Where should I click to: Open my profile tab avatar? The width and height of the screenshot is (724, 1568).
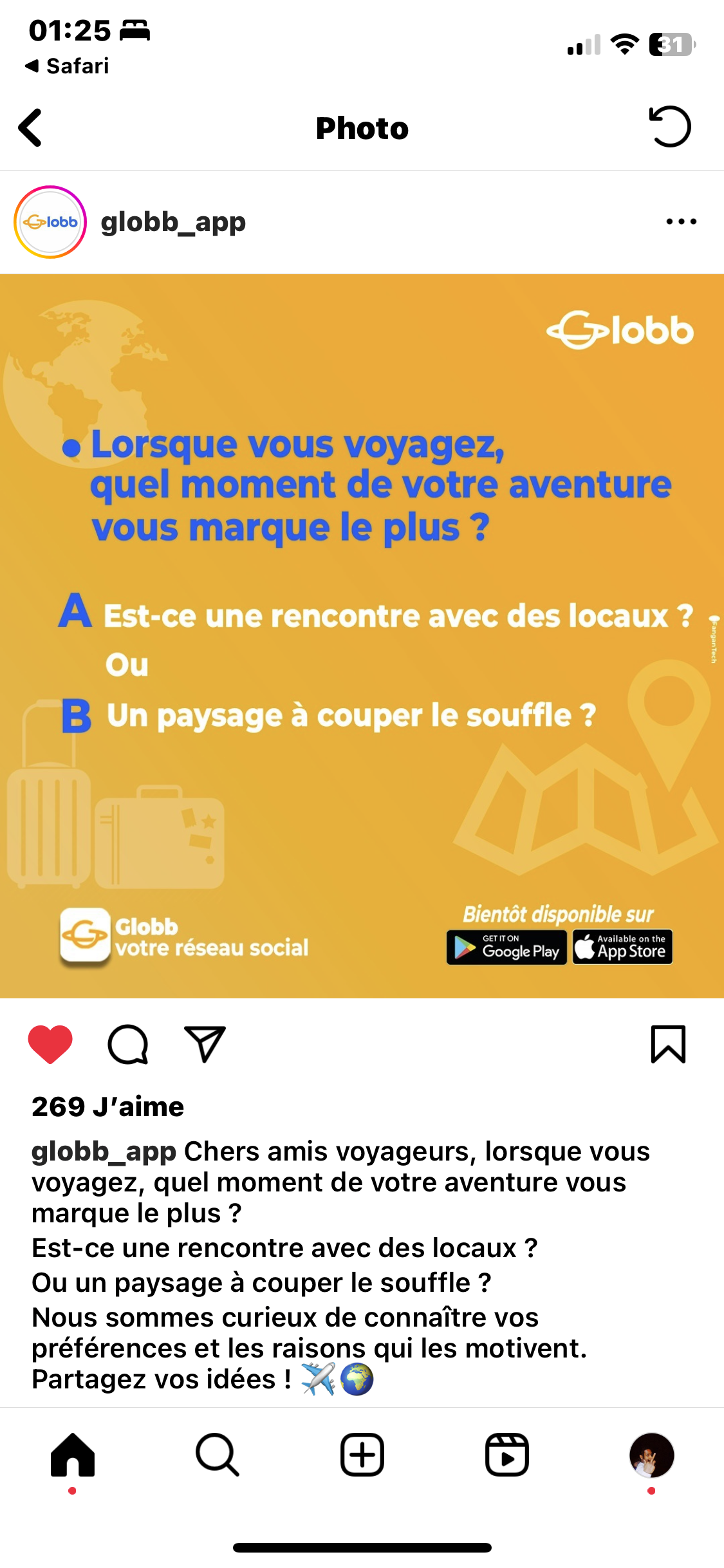[x=651, y=1455]
